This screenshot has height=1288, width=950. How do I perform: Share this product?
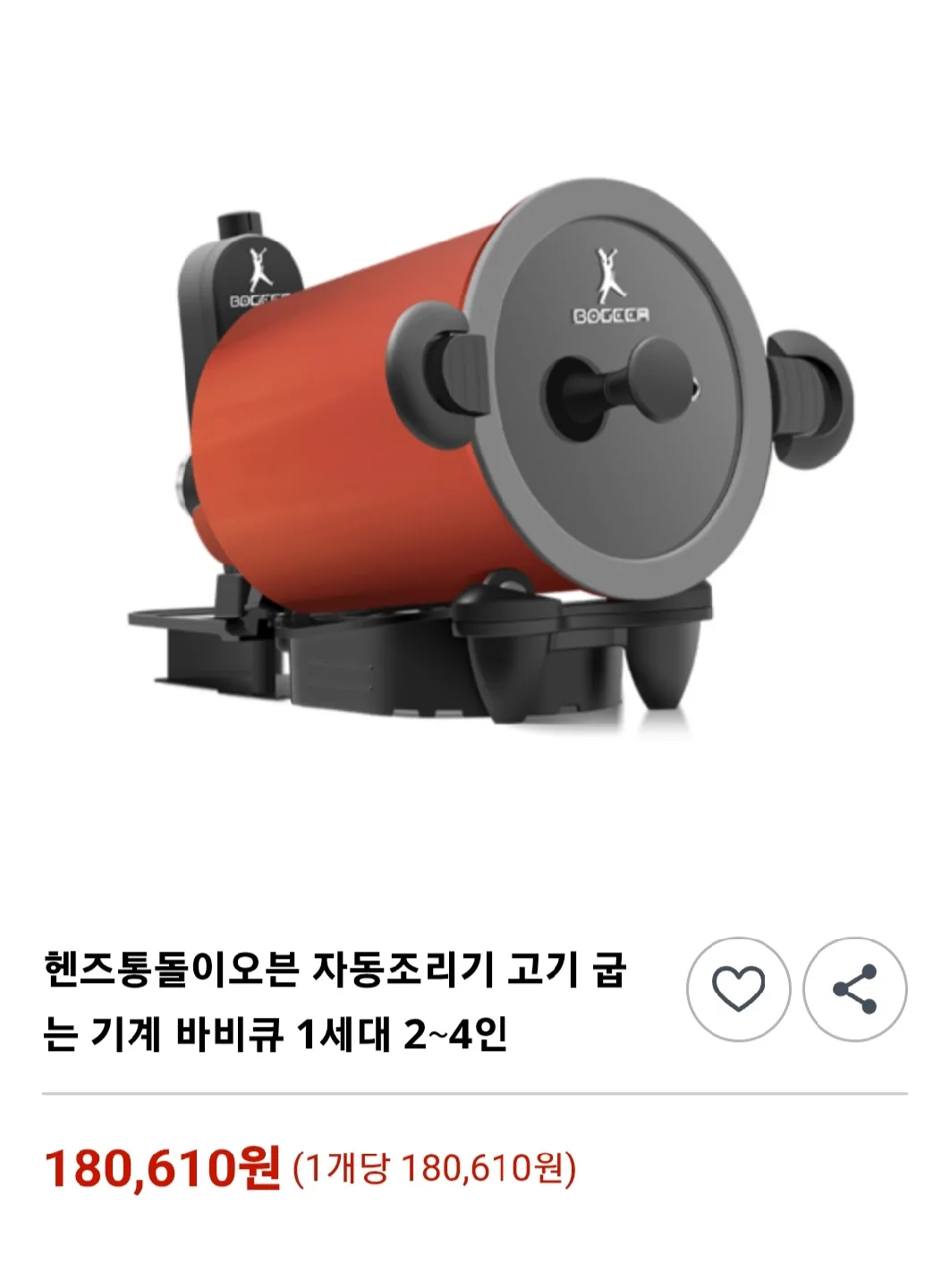pos(854,988)
